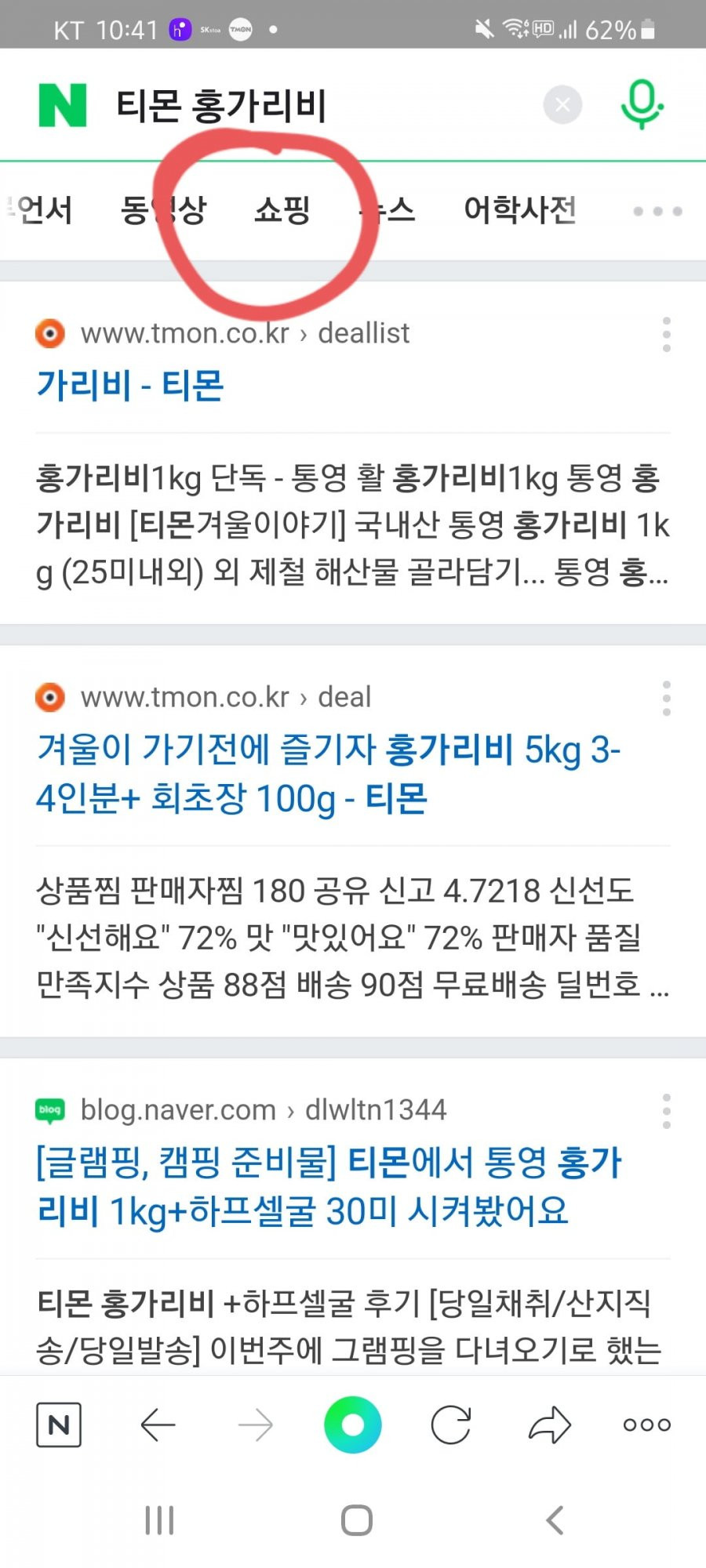This screenshot has width=706, height=1568.
Task: Tap the Naver N logo
Action: [63, 106]
